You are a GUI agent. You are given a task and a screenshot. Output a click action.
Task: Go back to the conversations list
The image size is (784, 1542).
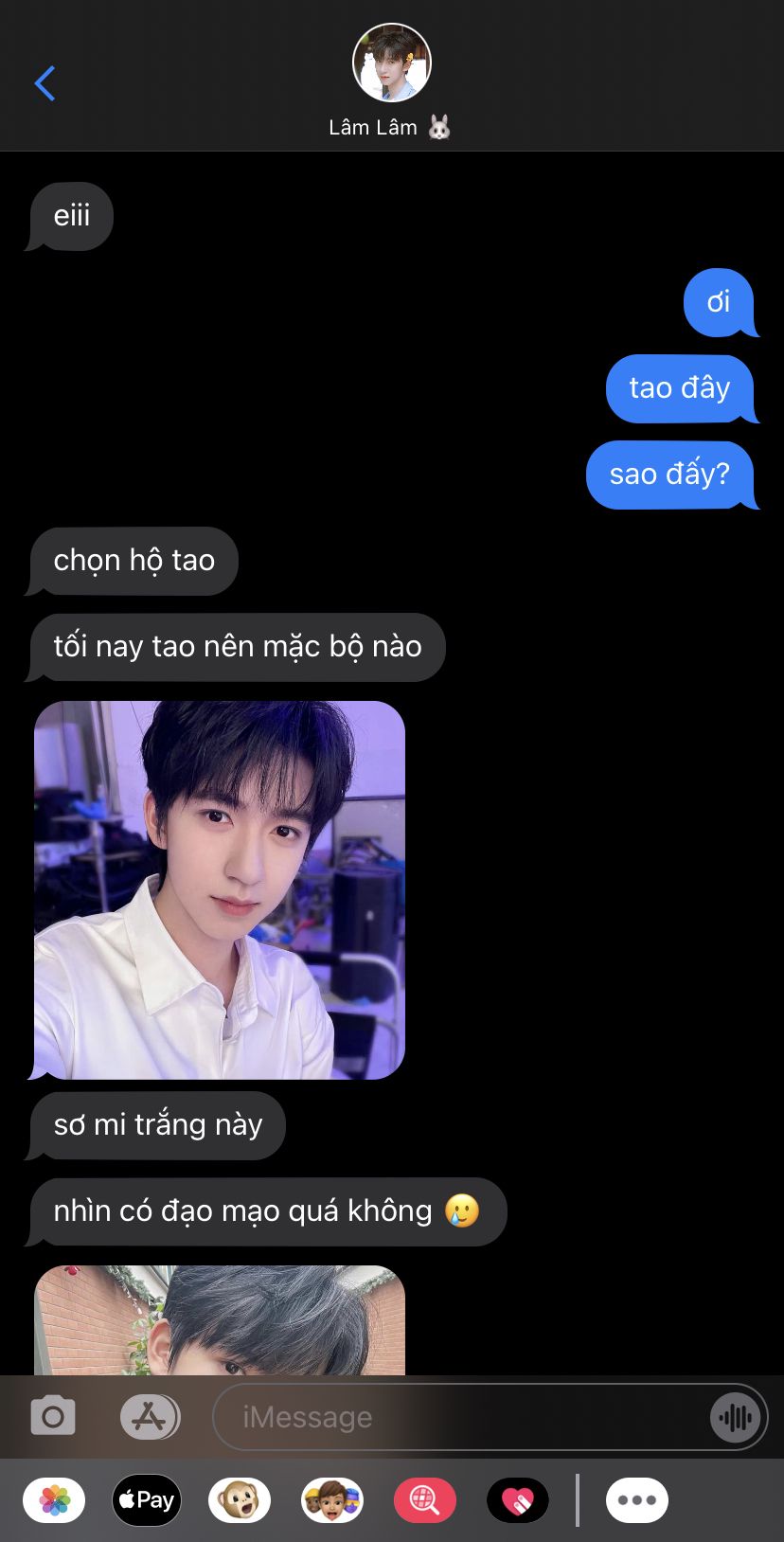[45, 83]
